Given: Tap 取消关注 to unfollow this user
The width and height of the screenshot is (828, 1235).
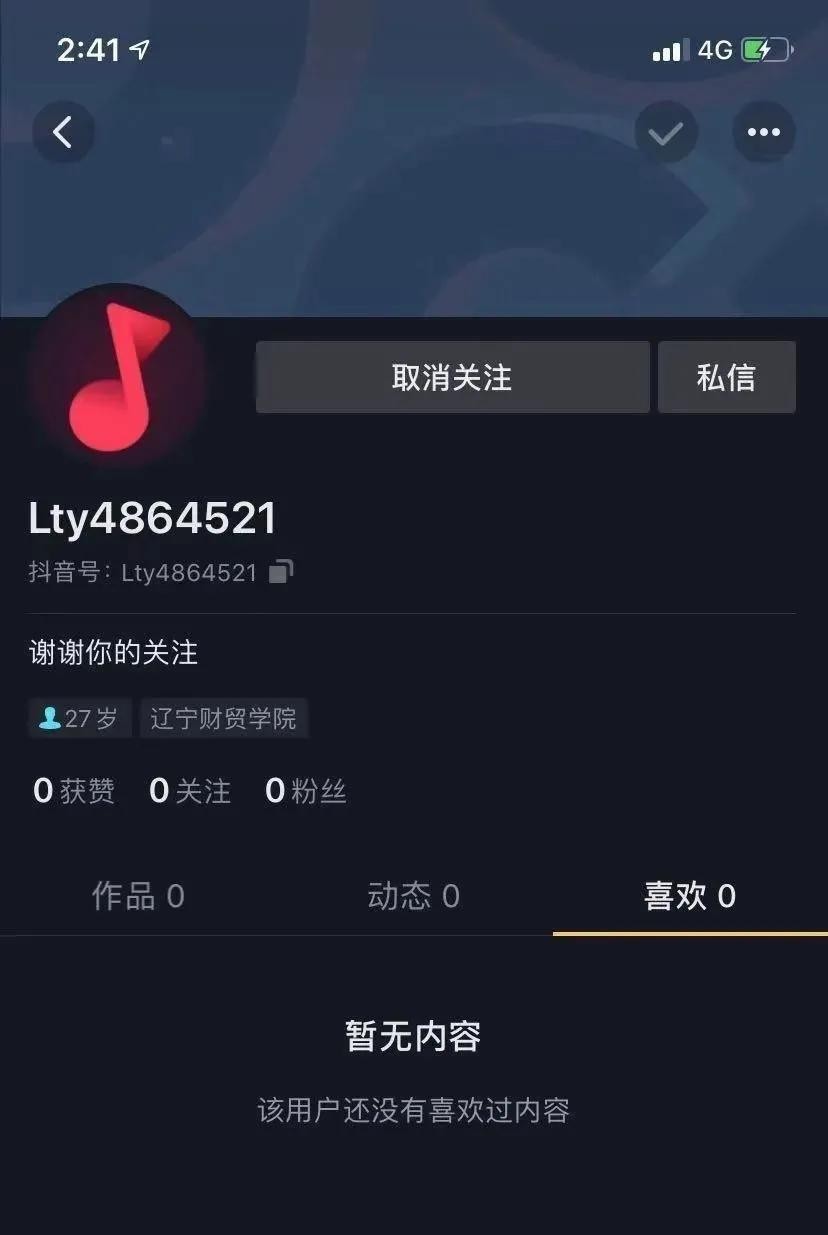Looking at the screenshot, I should pos(452,377).
